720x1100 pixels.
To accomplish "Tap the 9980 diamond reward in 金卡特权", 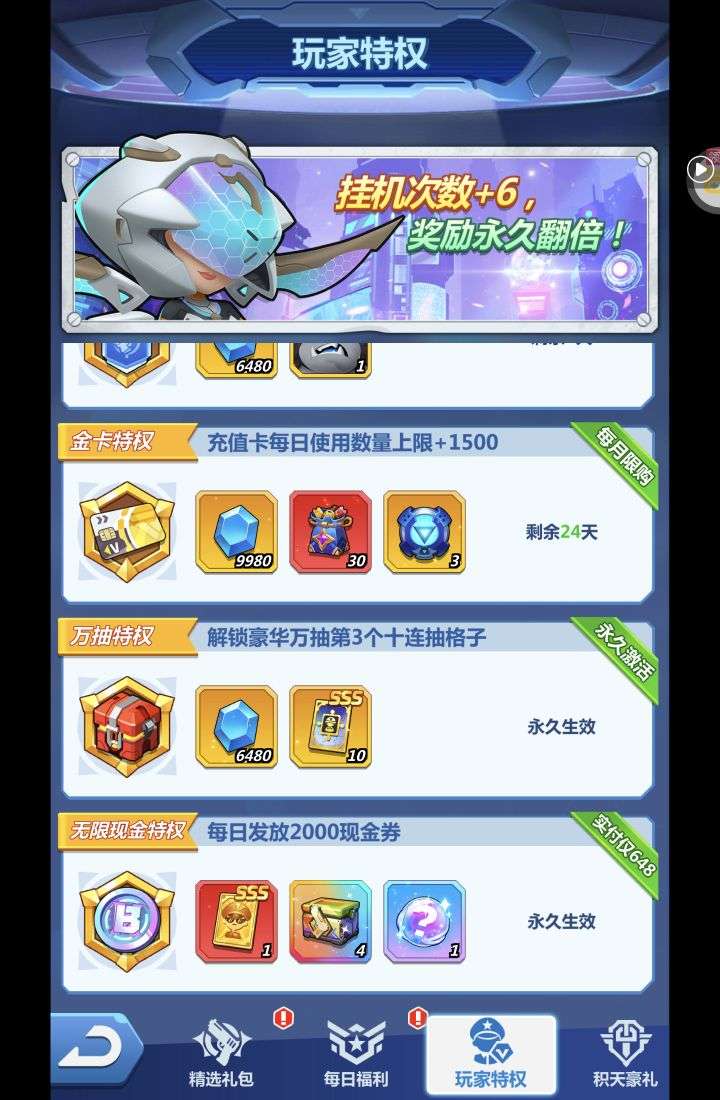I will 236,532.
